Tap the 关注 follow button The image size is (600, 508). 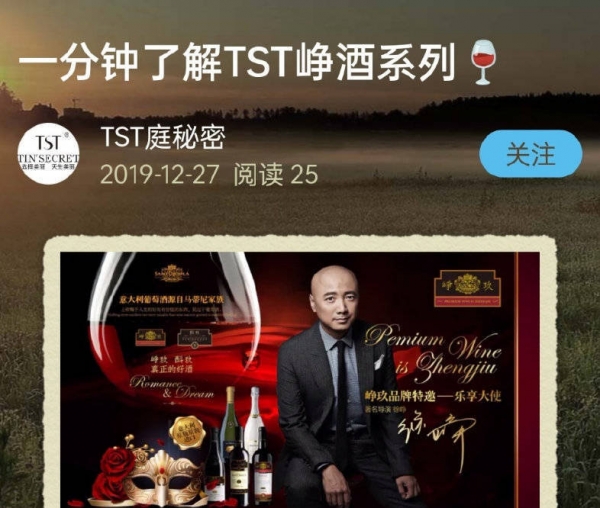[530, 154]
